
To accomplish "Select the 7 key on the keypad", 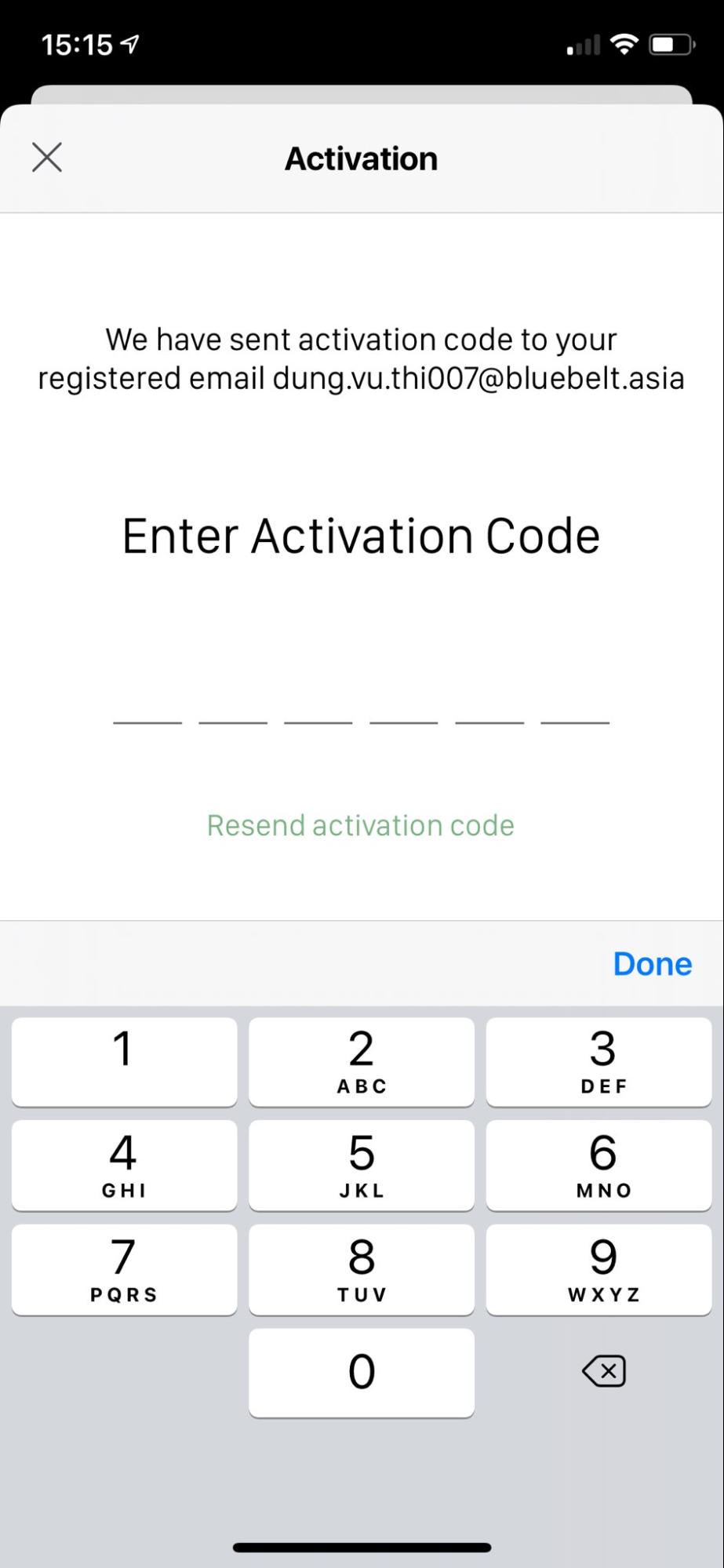I will click(125, 1270).
